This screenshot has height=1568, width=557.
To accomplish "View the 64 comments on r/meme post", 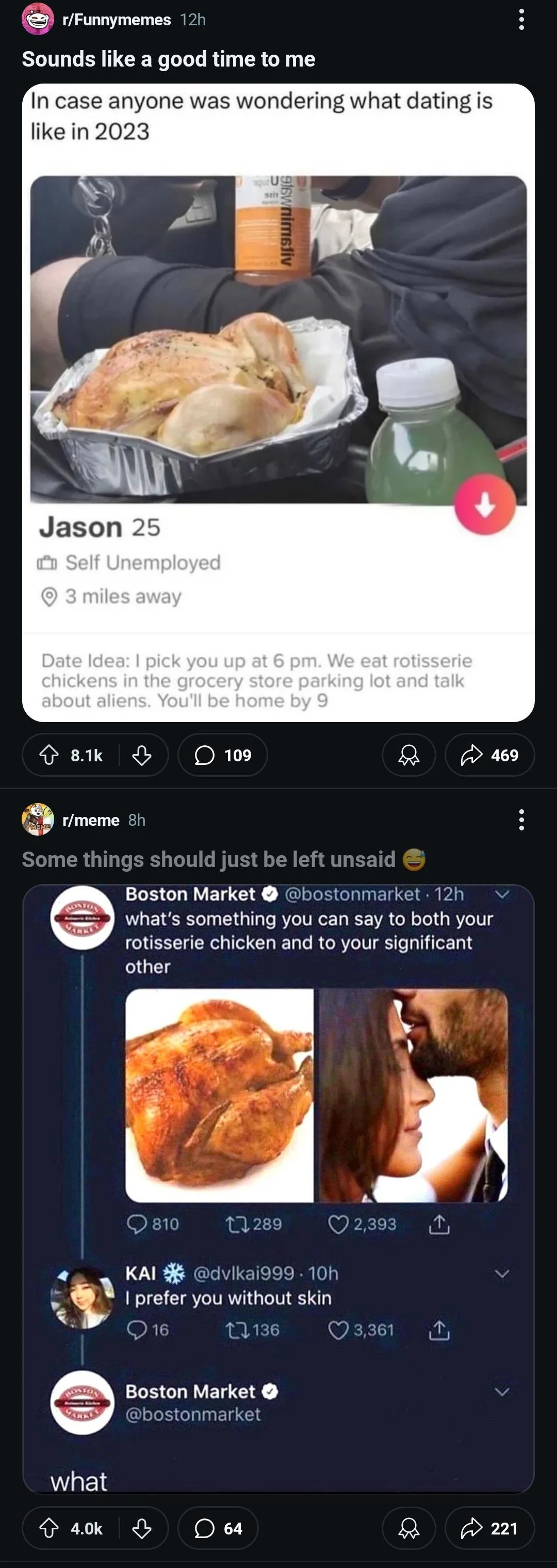I will [218, 1528].
